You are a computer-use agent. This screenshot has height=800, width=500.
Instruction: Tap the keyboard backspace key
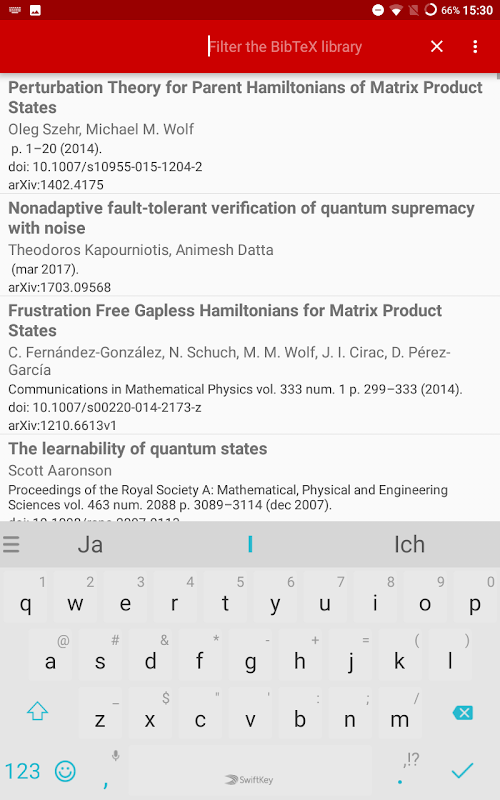(x=462, y=713)
